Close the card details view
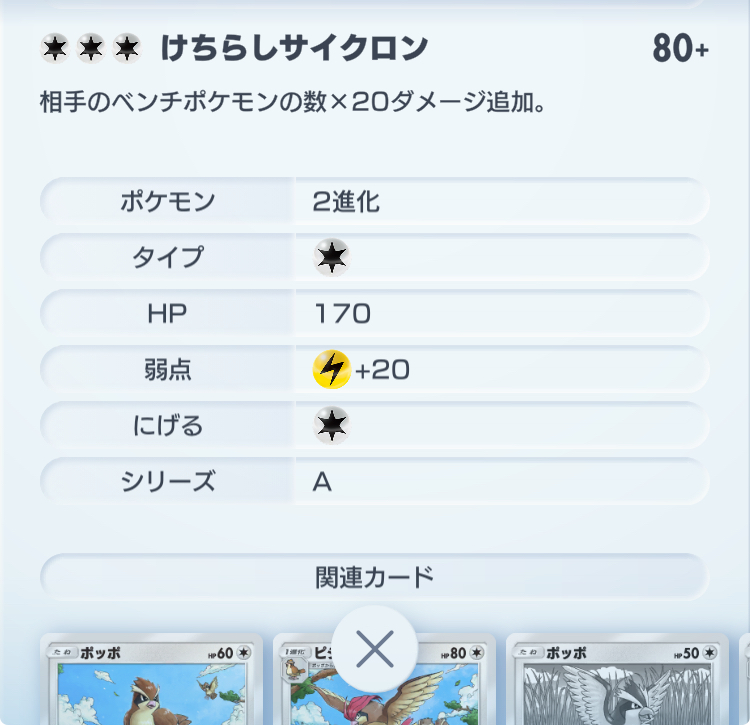 point(374,649)
